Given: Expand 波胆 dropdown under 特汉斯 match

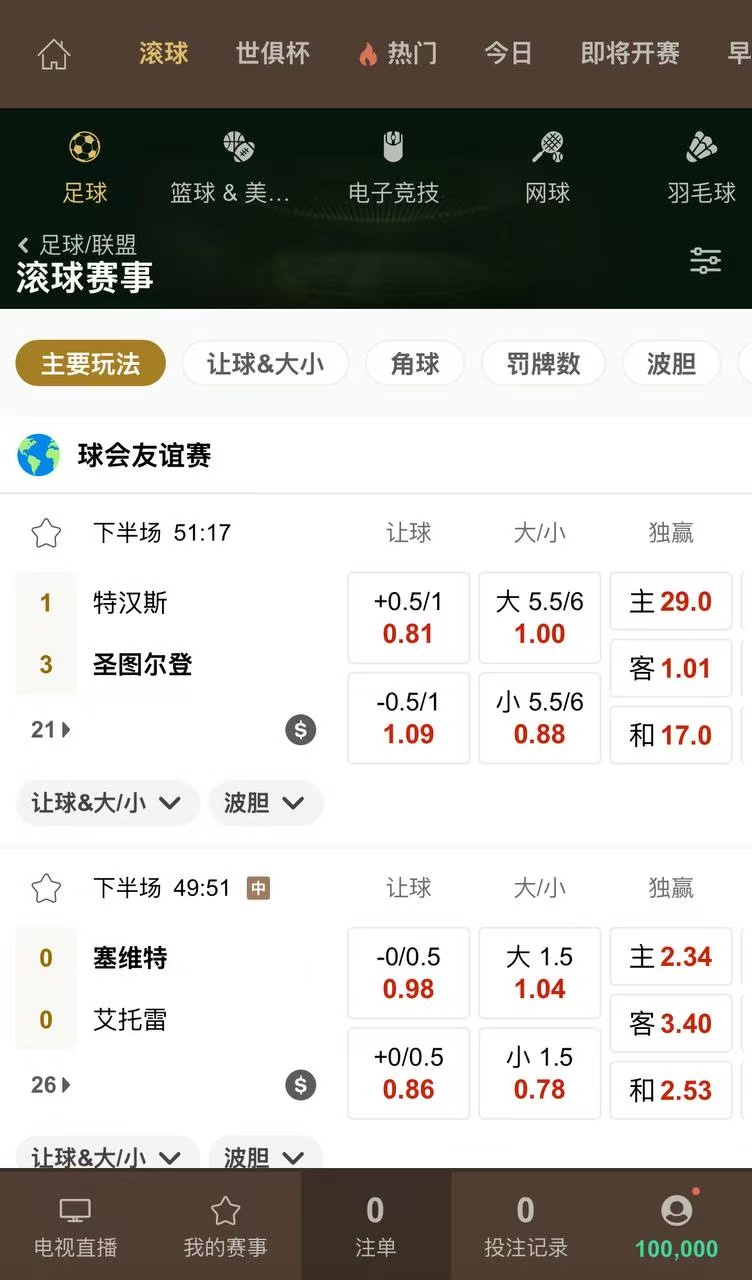Looking at the screenshot, I should coord(265,802).
